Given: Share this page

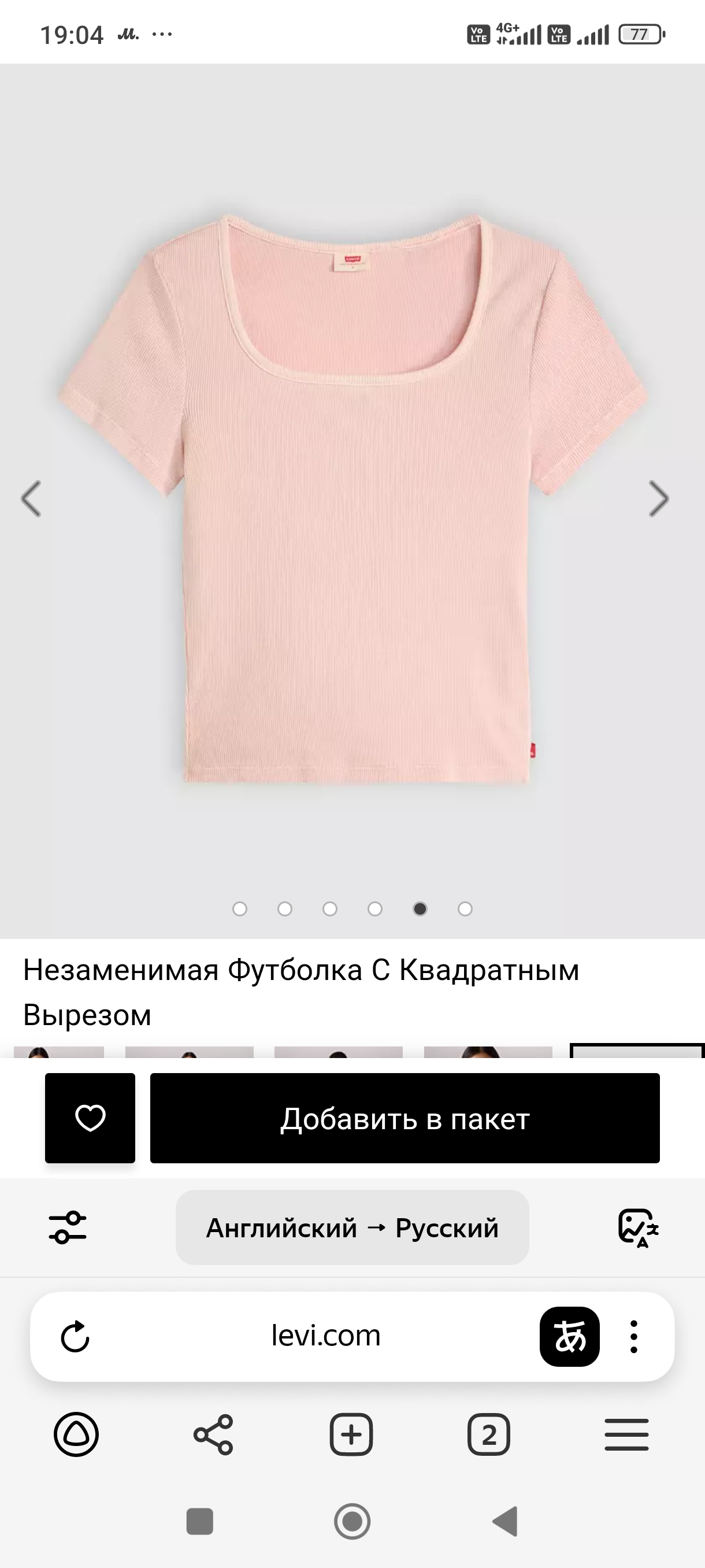Looking at the screenshot, I should click(213, 1434).
